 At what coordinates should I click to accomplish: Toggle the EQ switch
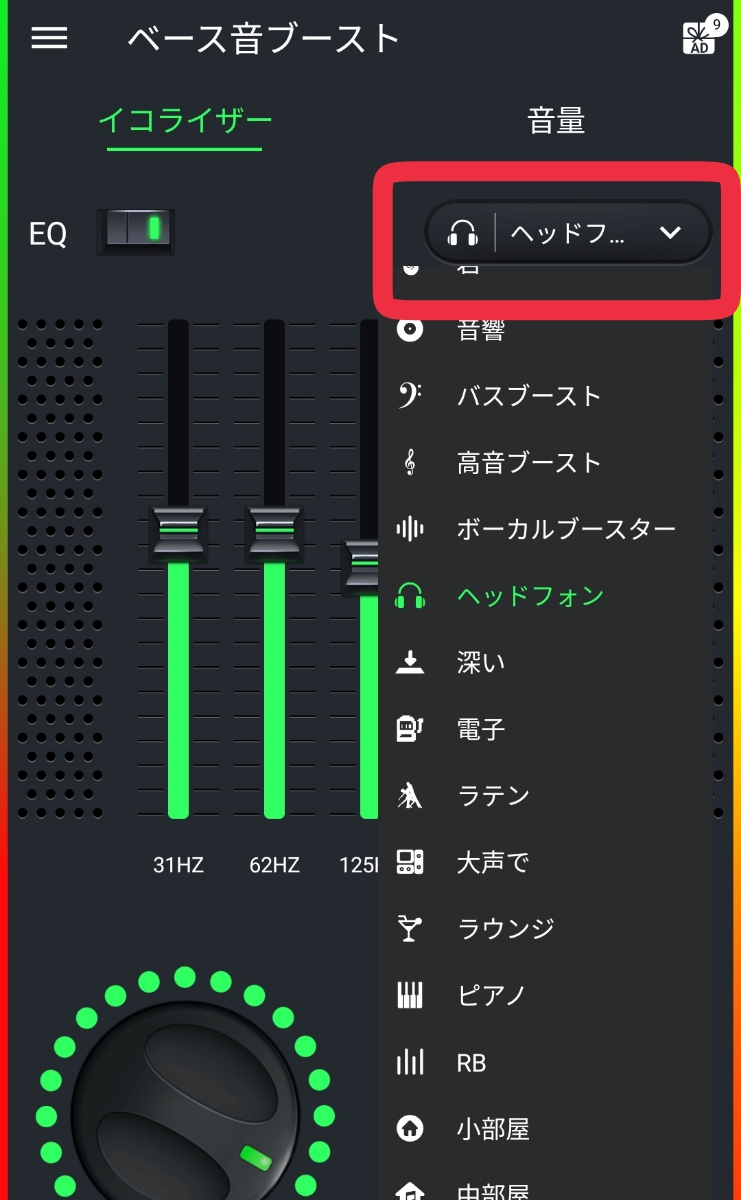[x=136, y=231]
